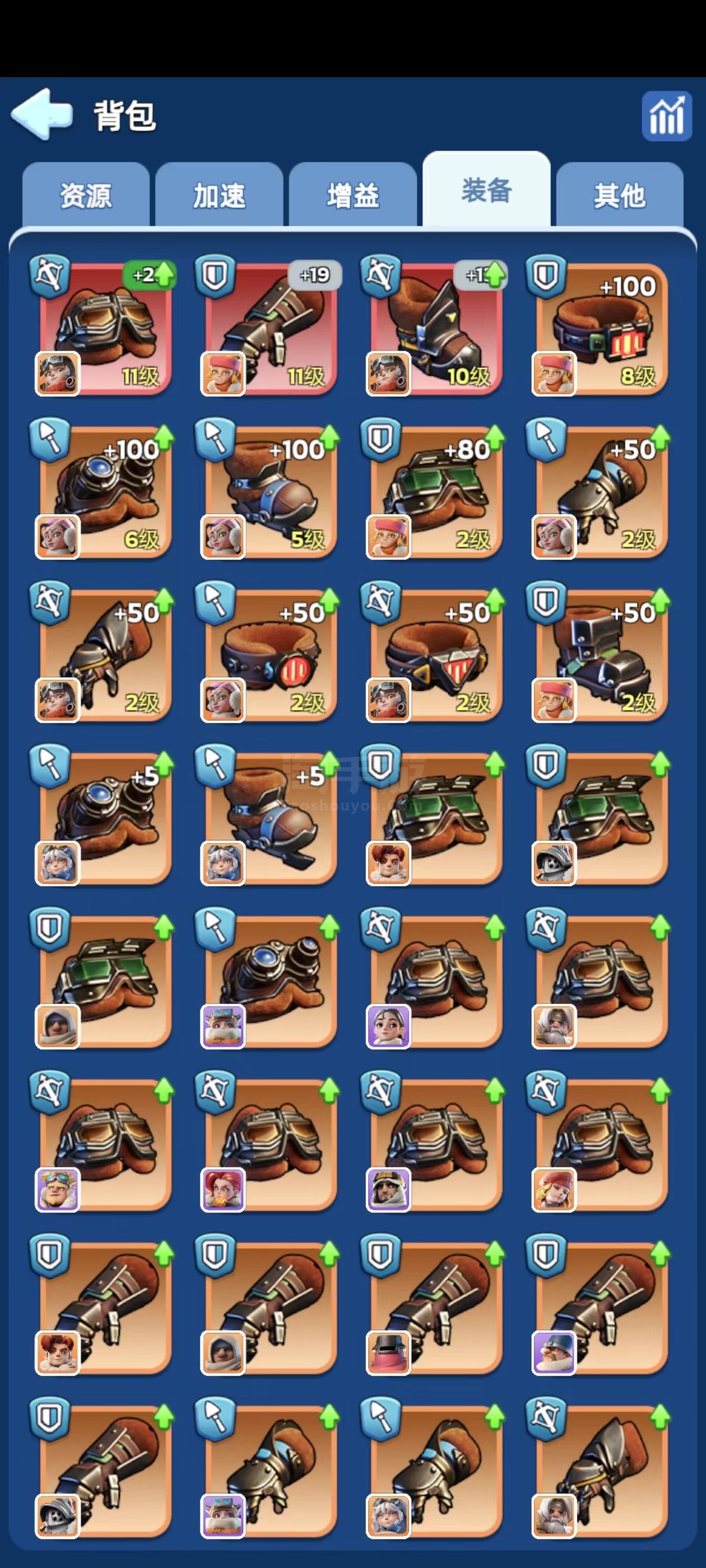The image size is (706, 1568).
Task: Open the statistics chart icon
Action: tap(666, 116)
